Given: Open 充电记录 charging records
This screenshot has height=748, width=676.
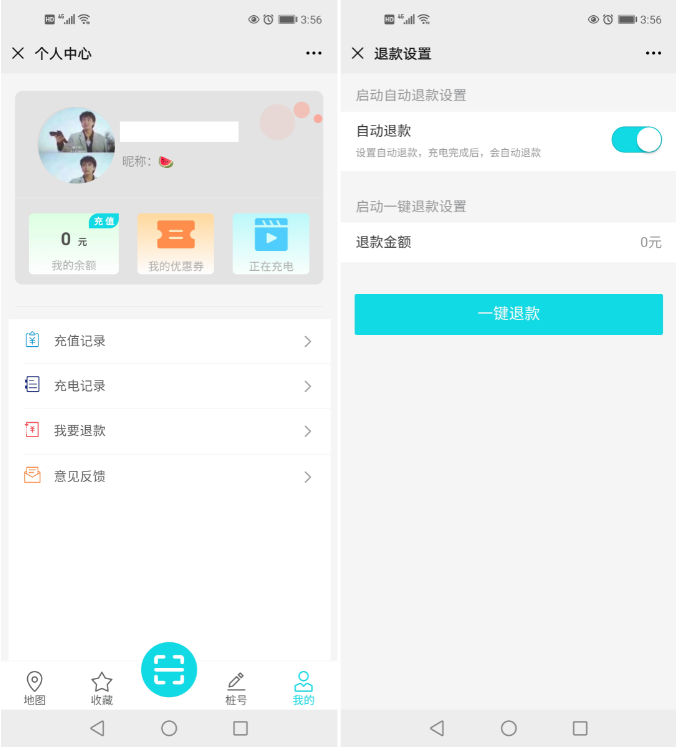Looking at the screenshot, I should 168,386.
